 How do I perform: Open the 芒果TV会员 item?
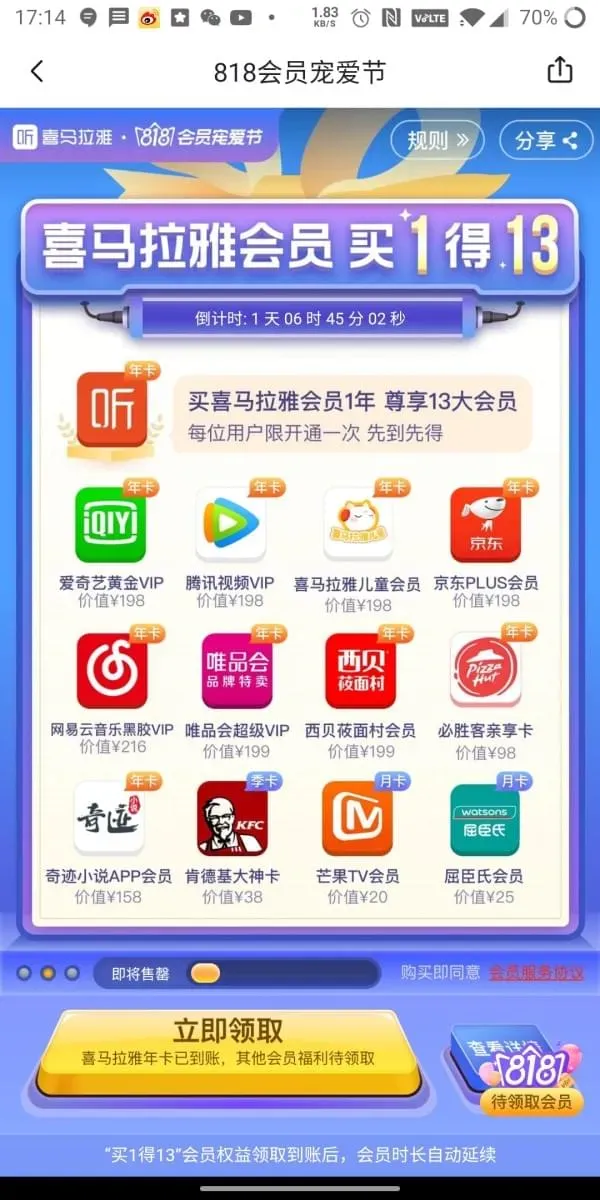tap(358, 838)
